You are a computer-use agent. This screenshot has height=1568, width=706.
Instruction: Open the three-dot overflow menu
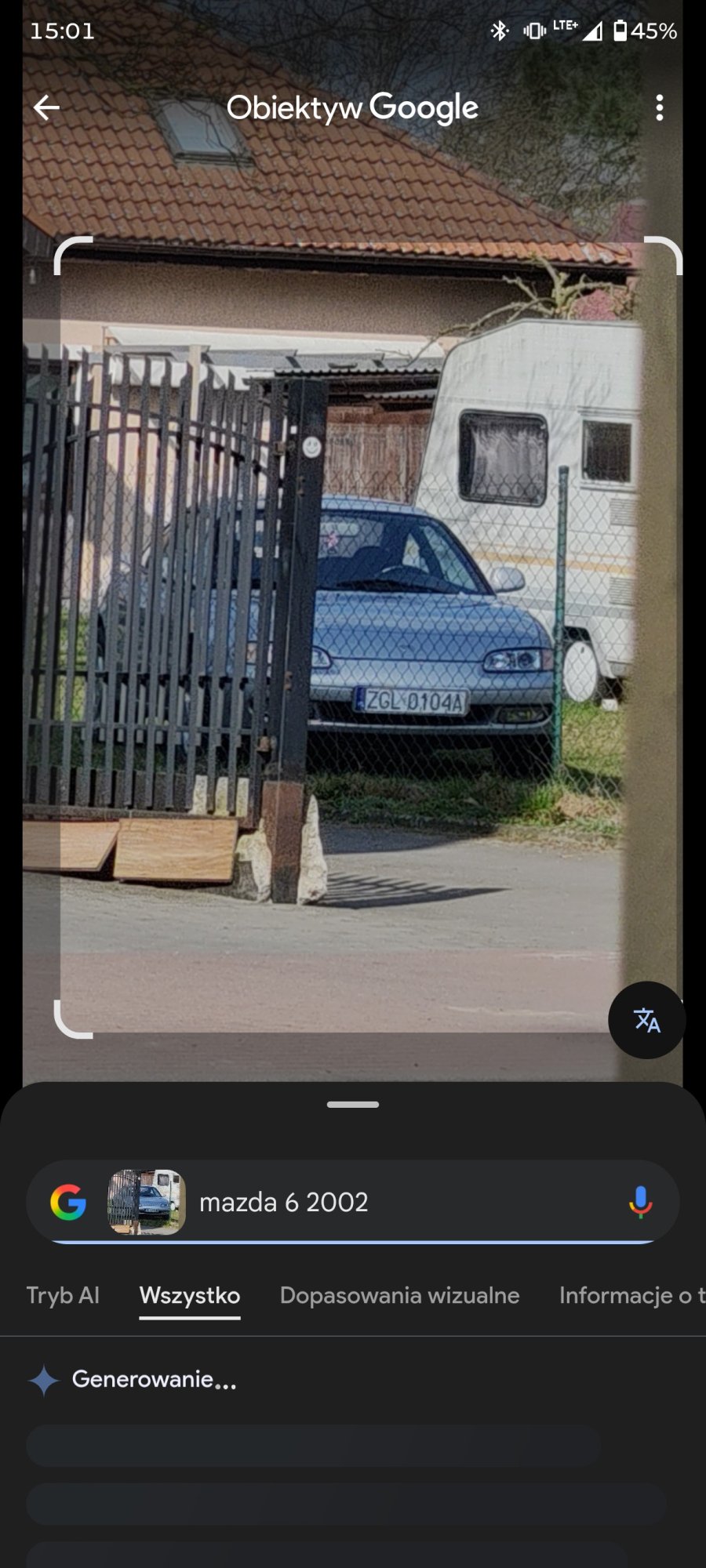[659, 107]
